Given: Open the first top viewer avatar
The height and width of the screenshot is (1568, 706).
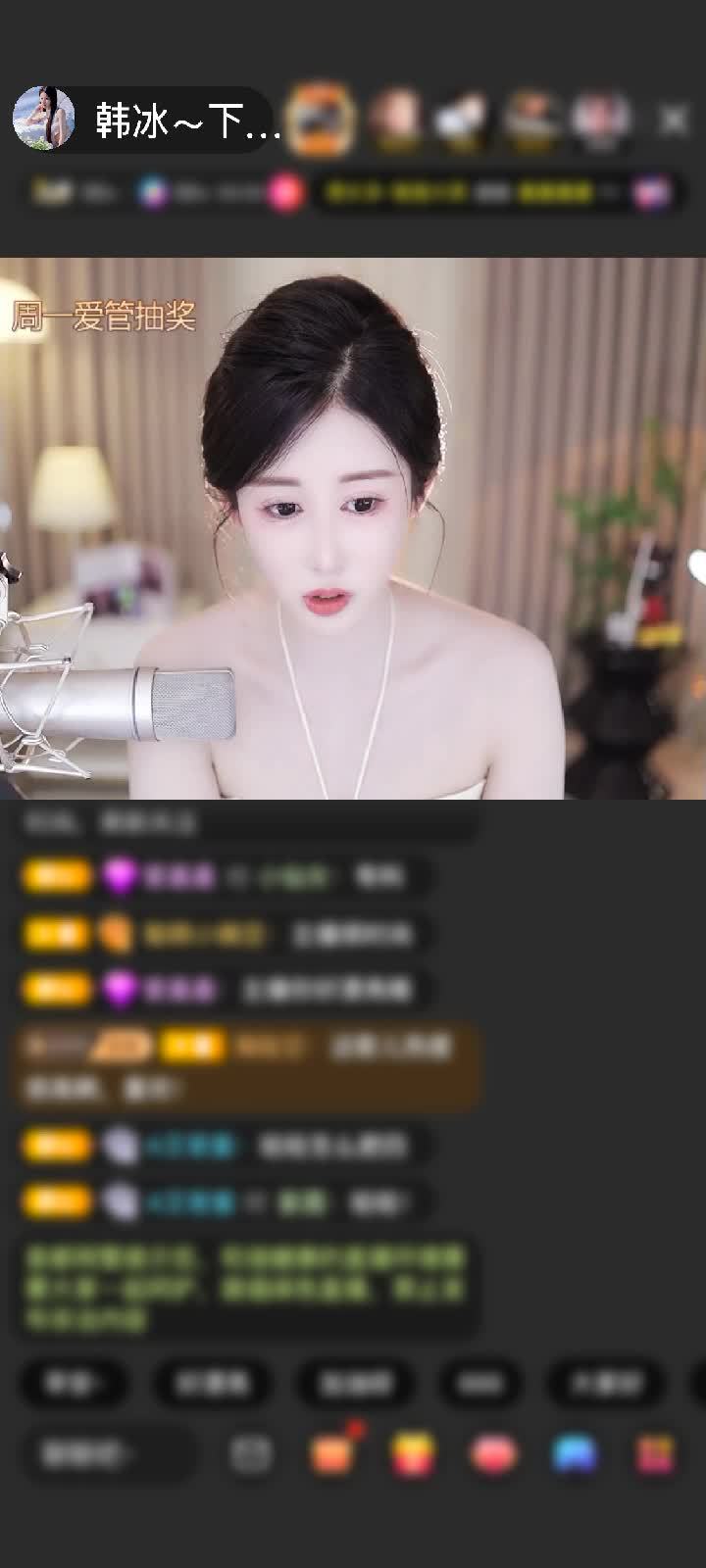Looking at the screenshot, I should pyautogui.click(x=322, y=119).
